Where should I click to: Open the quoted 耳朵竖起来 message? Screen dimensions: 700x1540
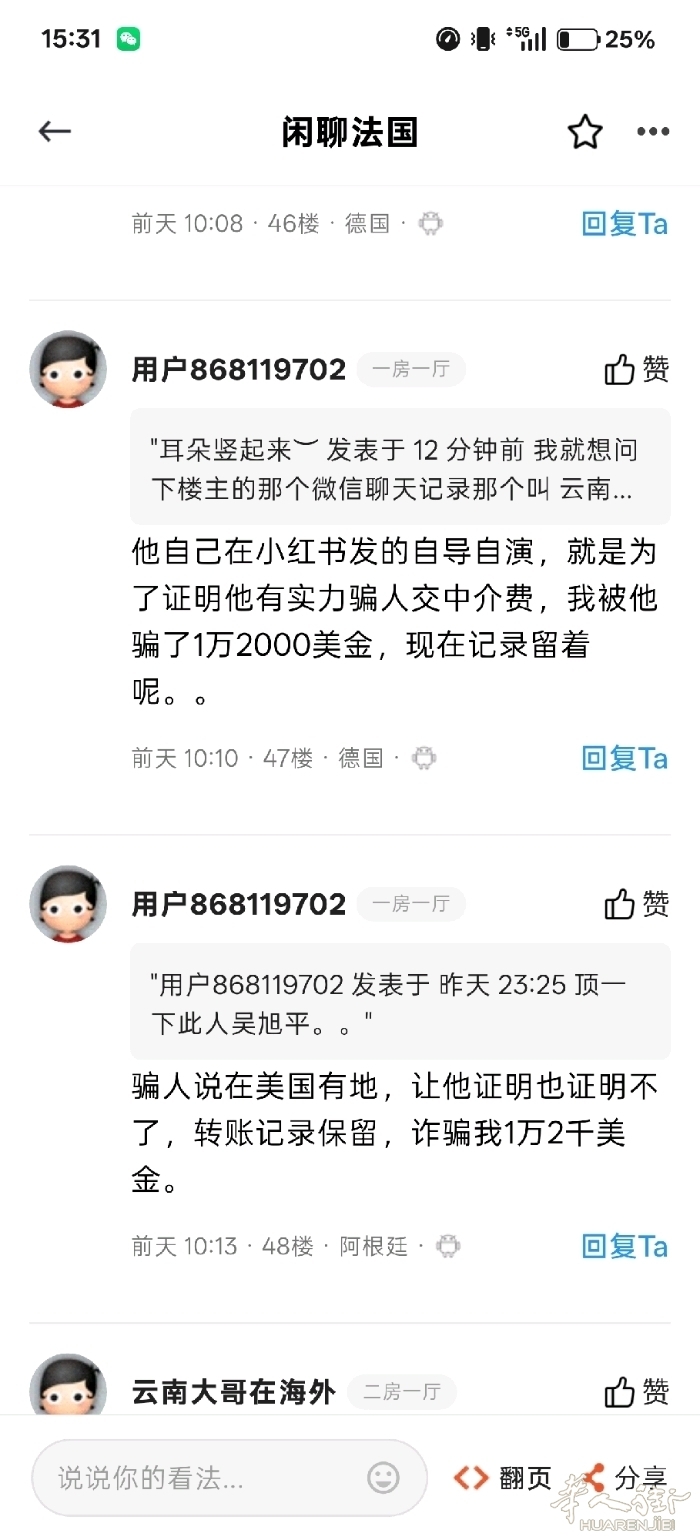click(400, 467)
